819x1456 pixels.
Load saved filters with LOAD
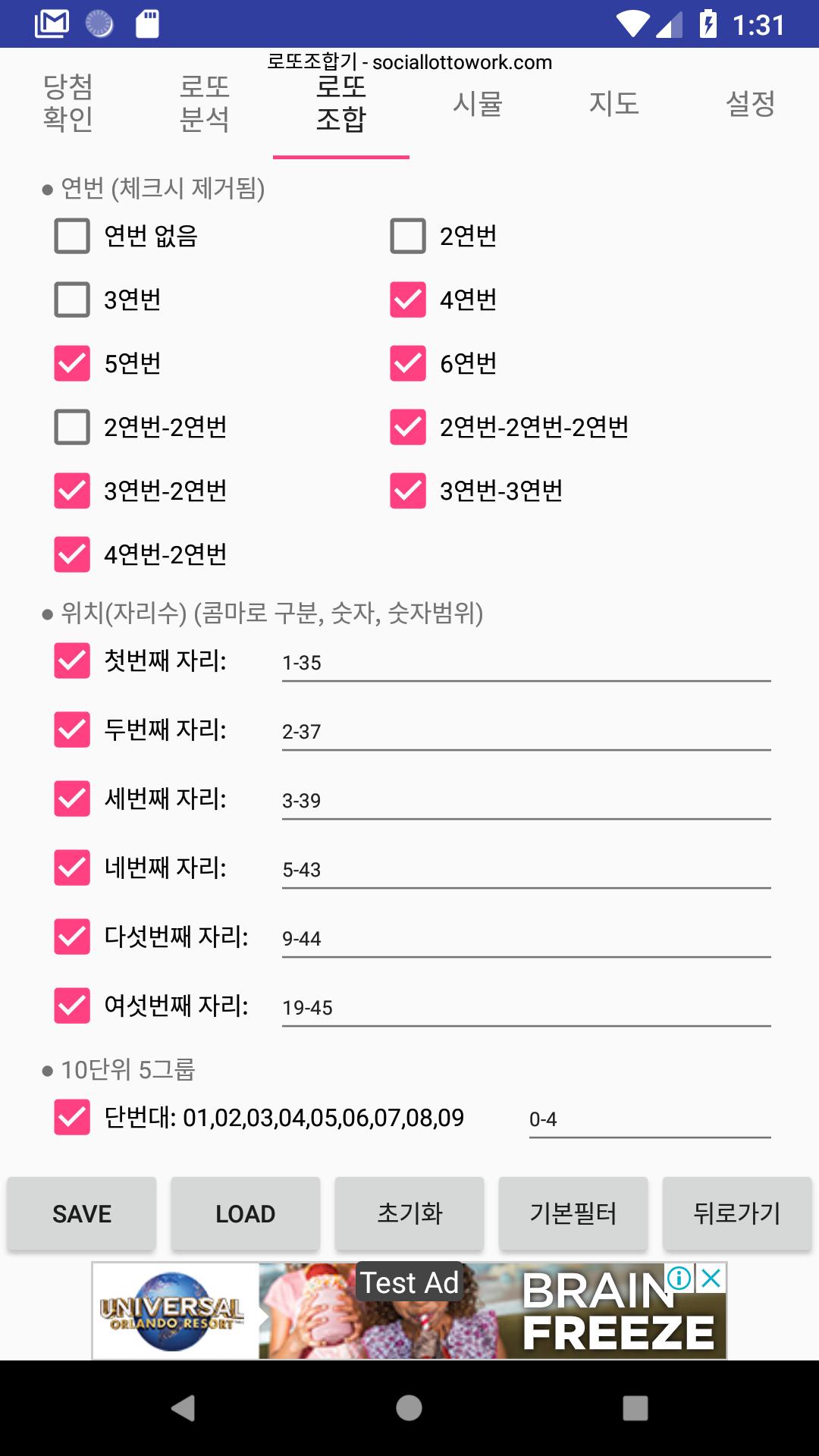[246, 1213]
